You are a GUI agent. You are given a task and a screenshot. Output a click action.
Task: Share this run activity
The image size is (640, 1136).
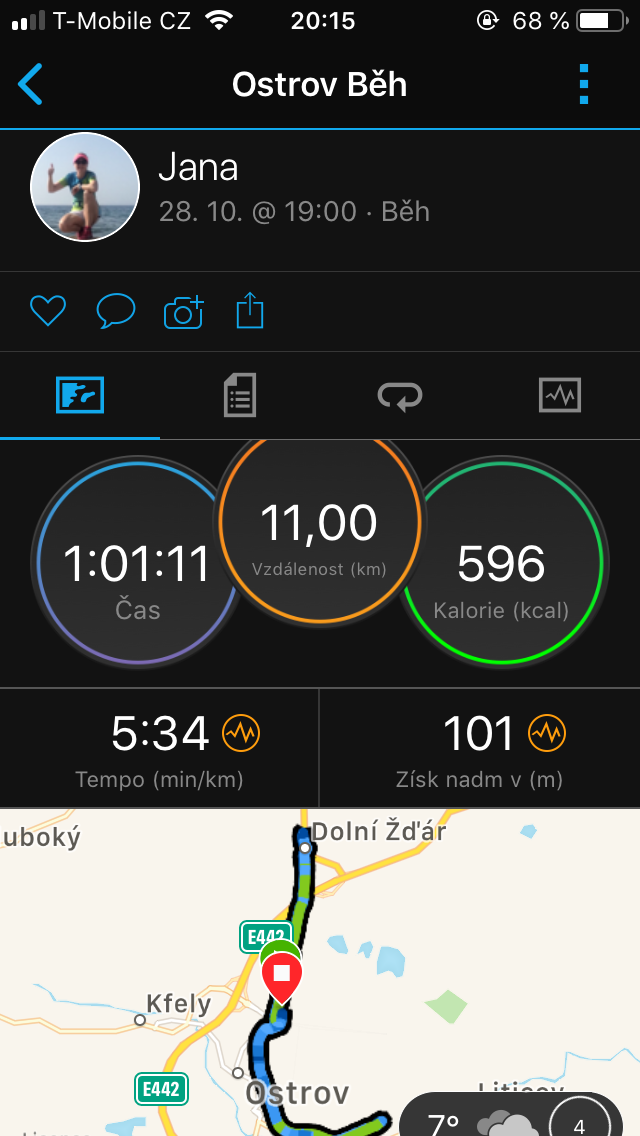(x=250, y=310)
